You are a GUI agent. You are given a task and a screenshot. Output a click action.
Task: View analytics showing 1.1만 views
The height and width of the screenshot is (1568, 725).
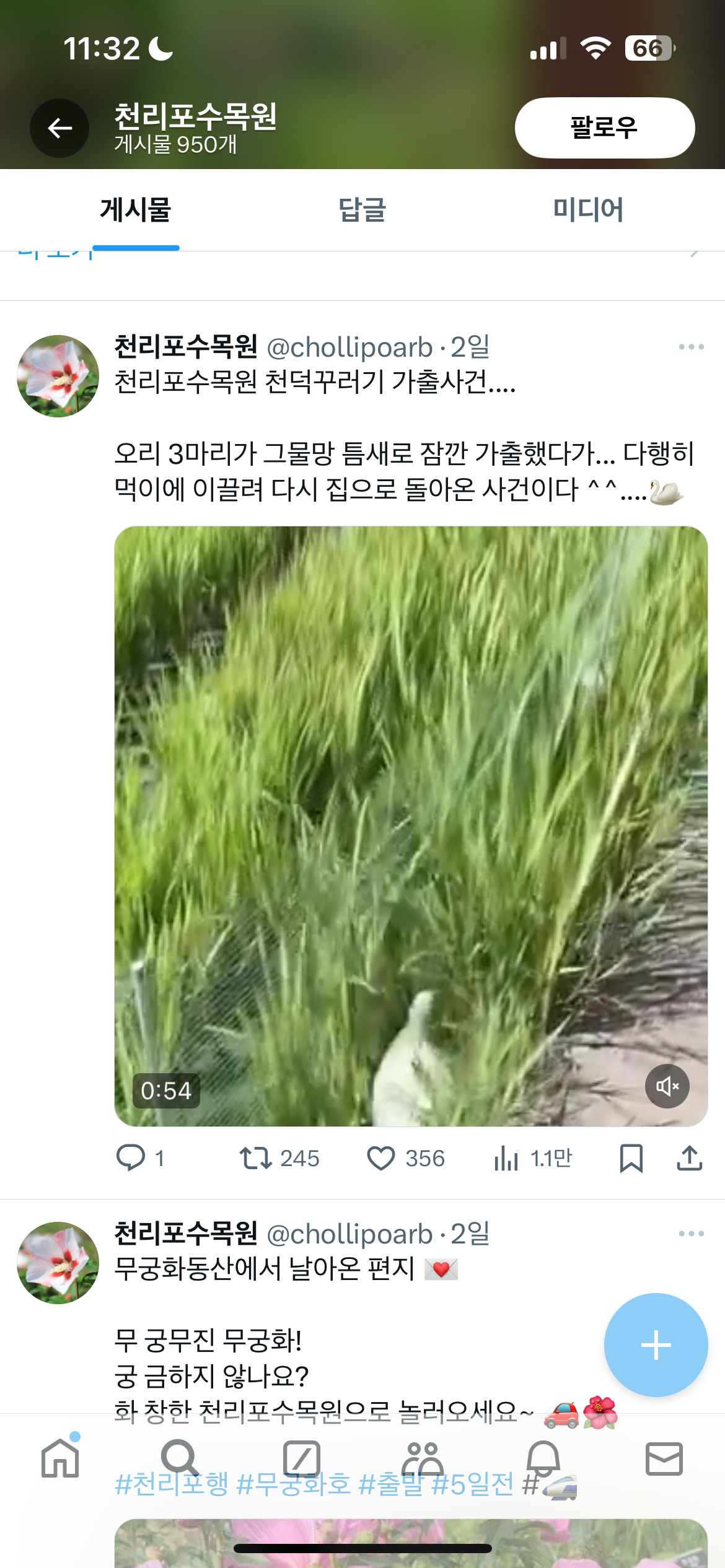(x=533, y=1158)
